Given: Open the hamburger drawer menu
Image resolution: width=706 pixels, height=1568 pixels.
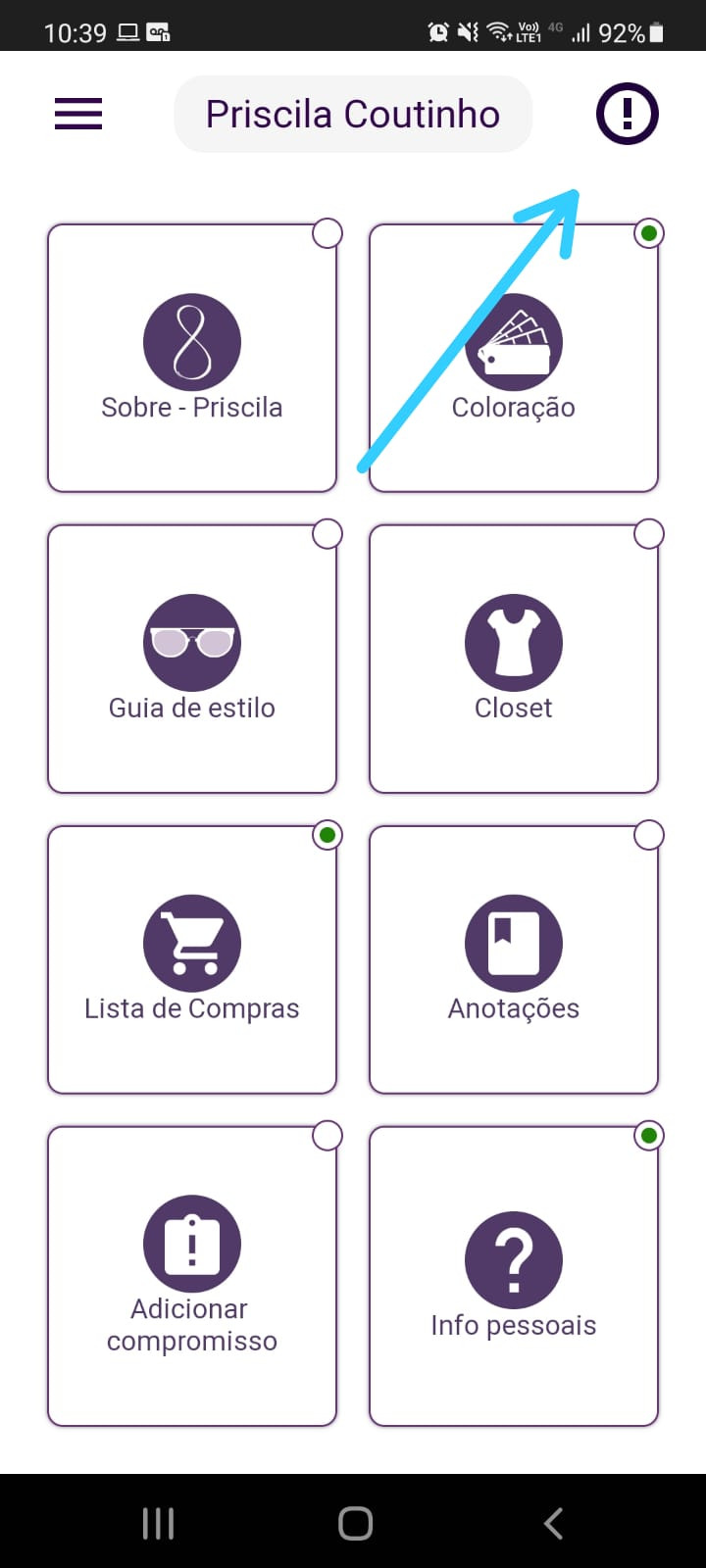Looking at the screenshot, I should click(78, 114).
